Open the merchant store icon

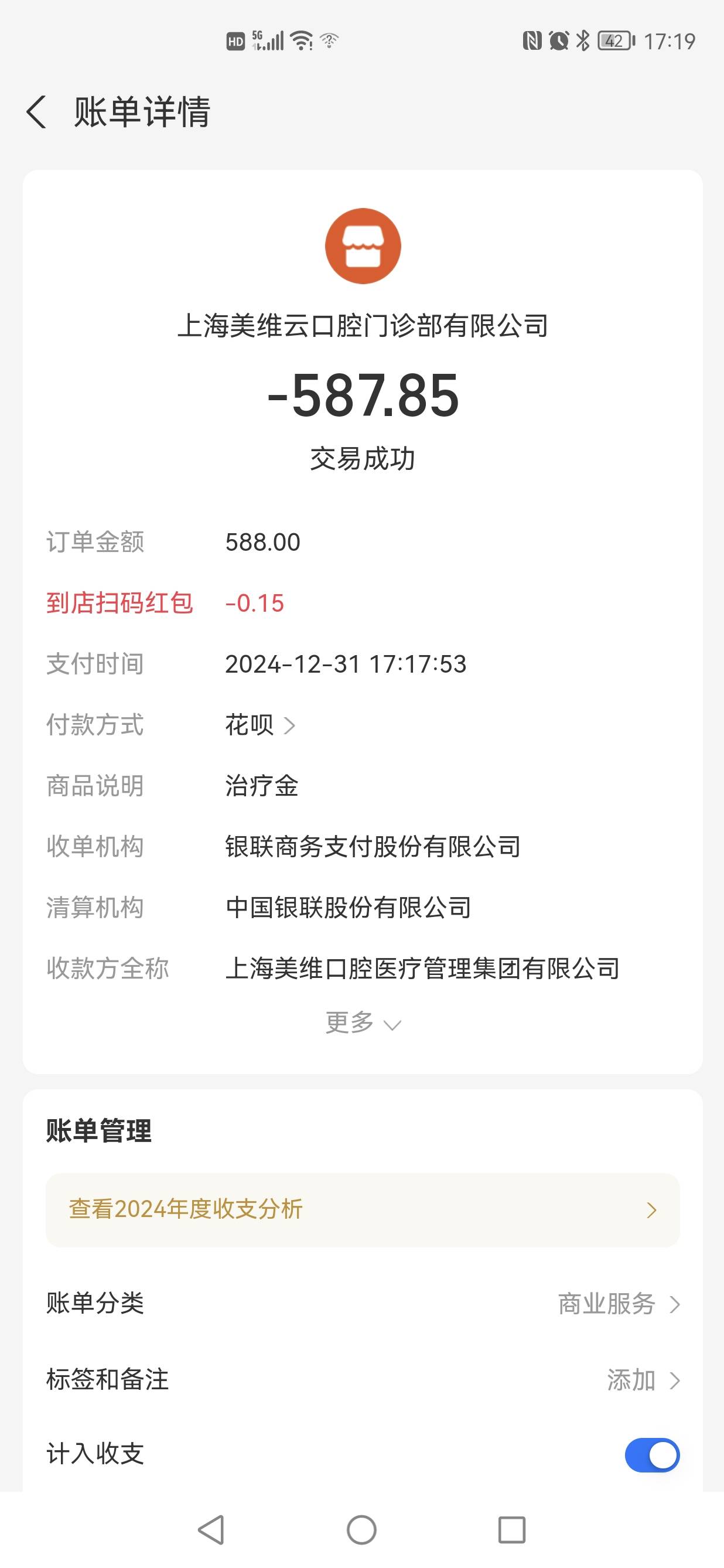[363, 246]
